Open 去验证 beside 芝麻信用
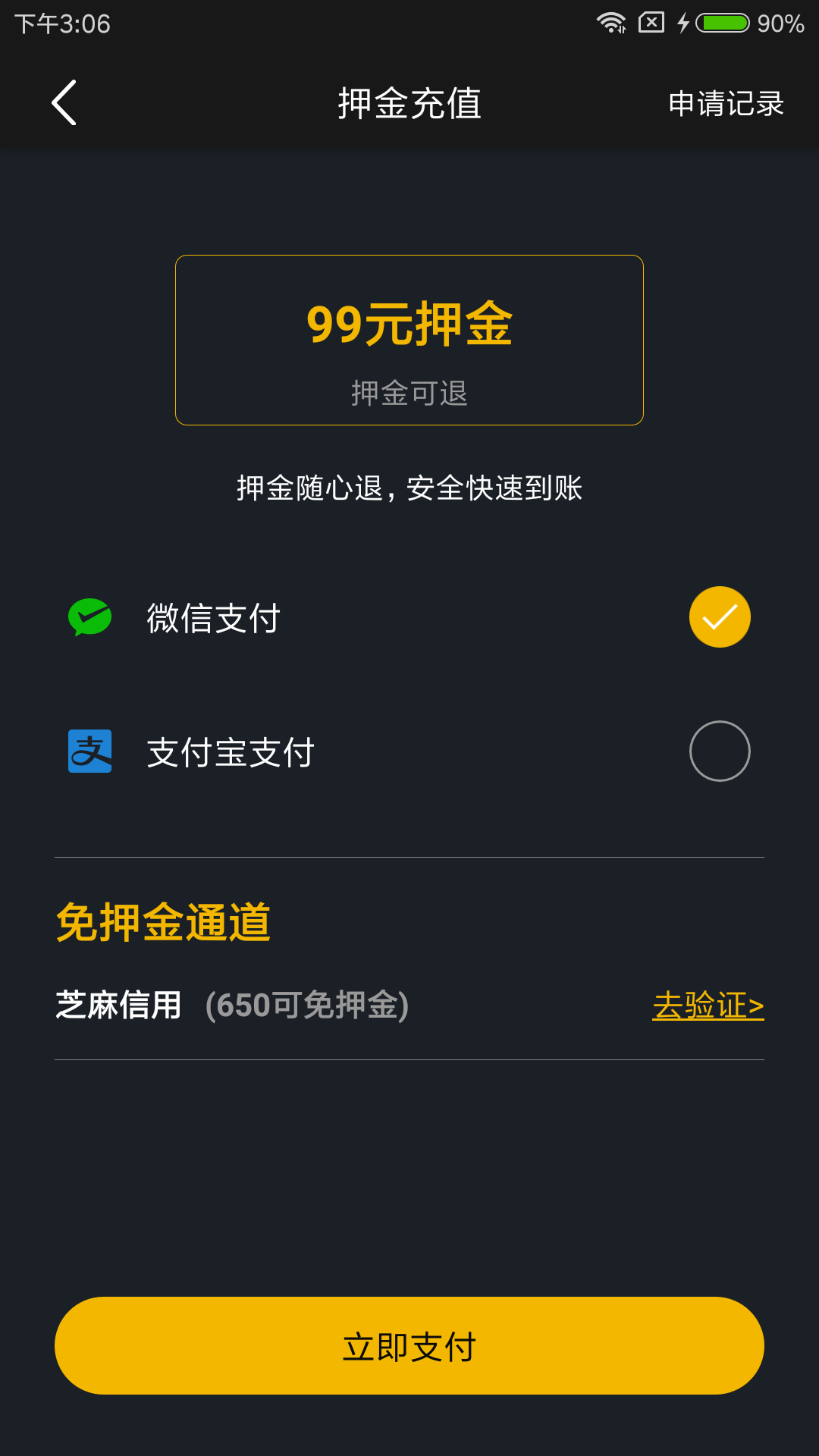 coord(708,1006)
